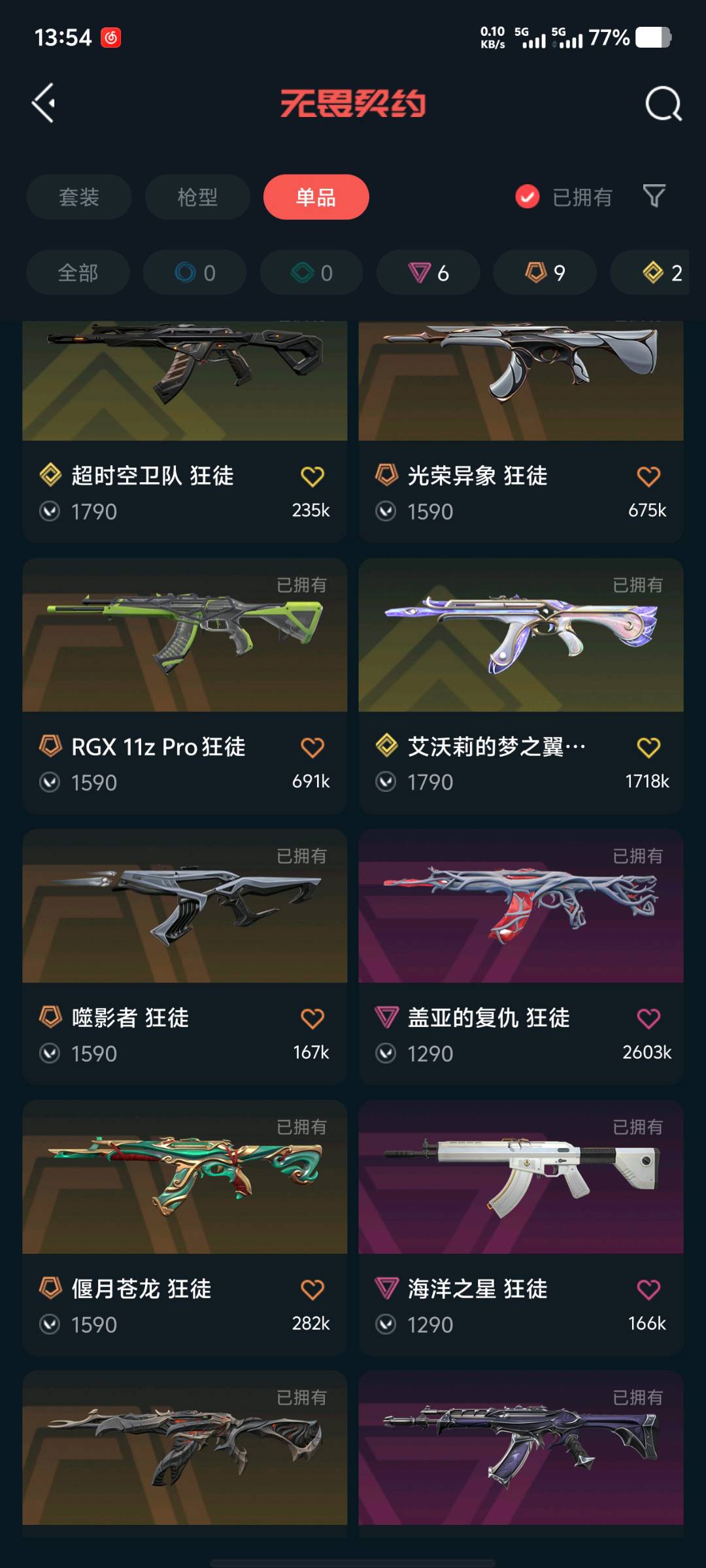
Task: Switch to the 枪型 tab
Action: (197, 197)
